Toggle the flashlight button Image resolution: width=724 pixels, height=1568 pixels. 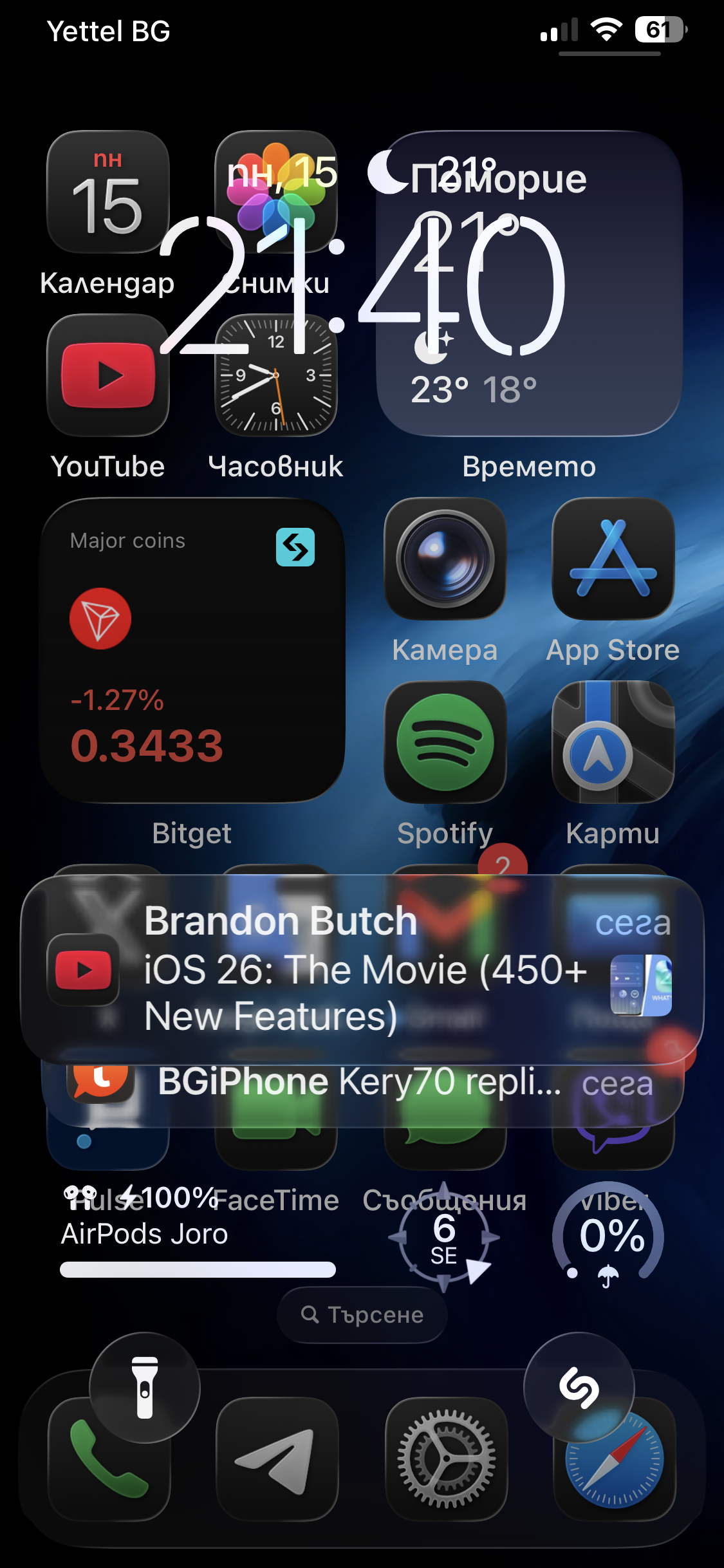pos(145,1387)
